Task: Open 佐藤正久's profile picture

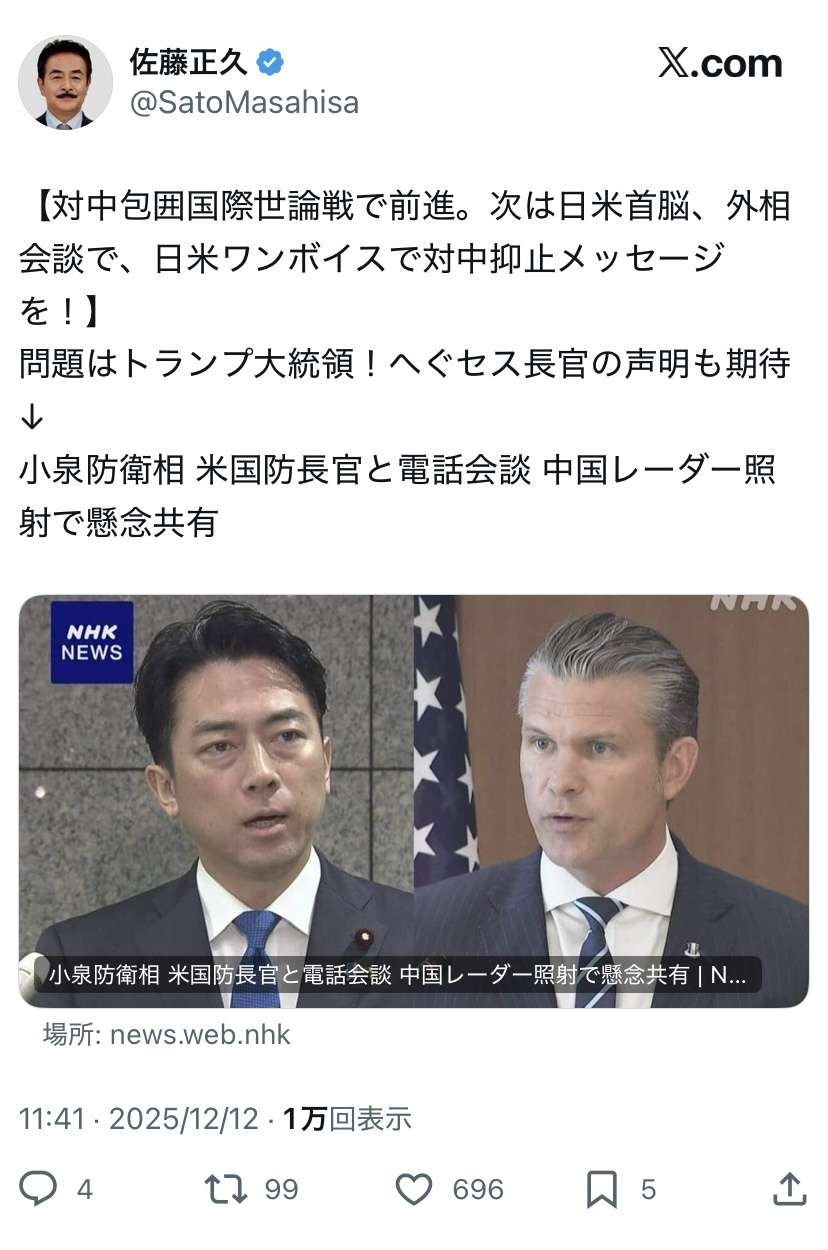Action: [65, 83]
